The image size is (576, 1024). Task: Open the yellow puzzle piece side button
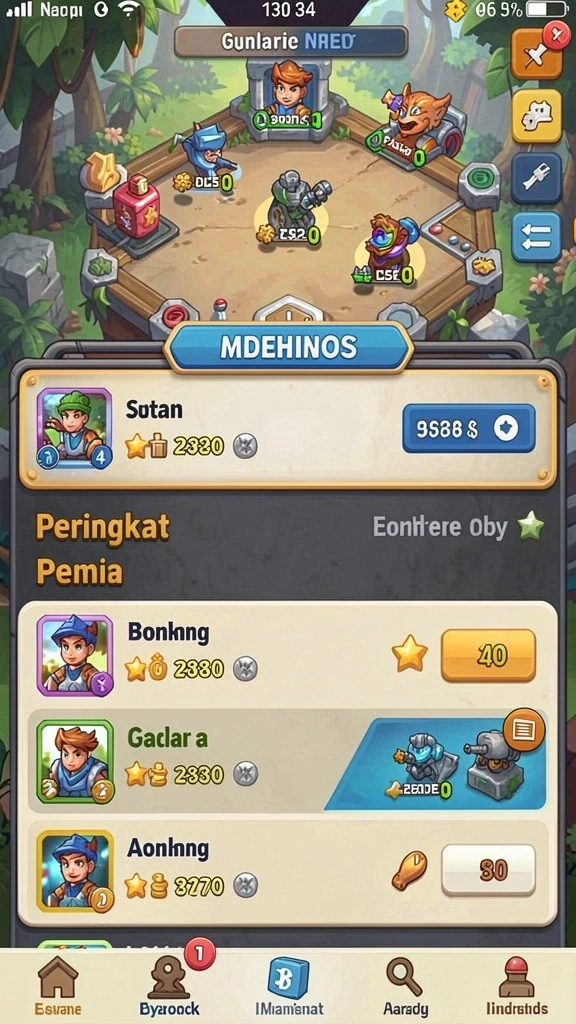pyautogui.click(x=537, y=116)
